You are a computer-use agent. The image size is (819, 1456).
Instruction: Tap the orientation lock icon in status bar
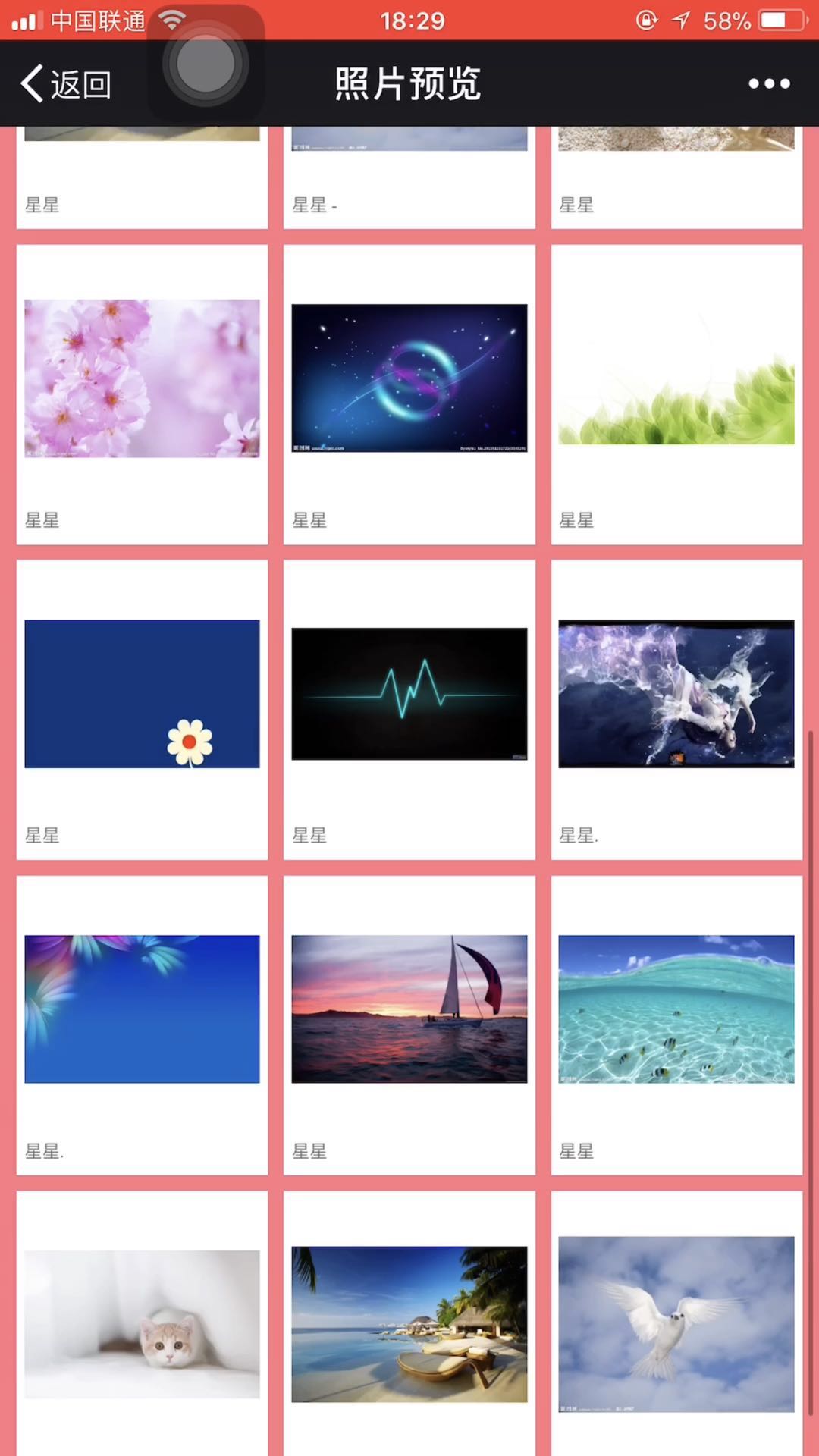[645, 20]
